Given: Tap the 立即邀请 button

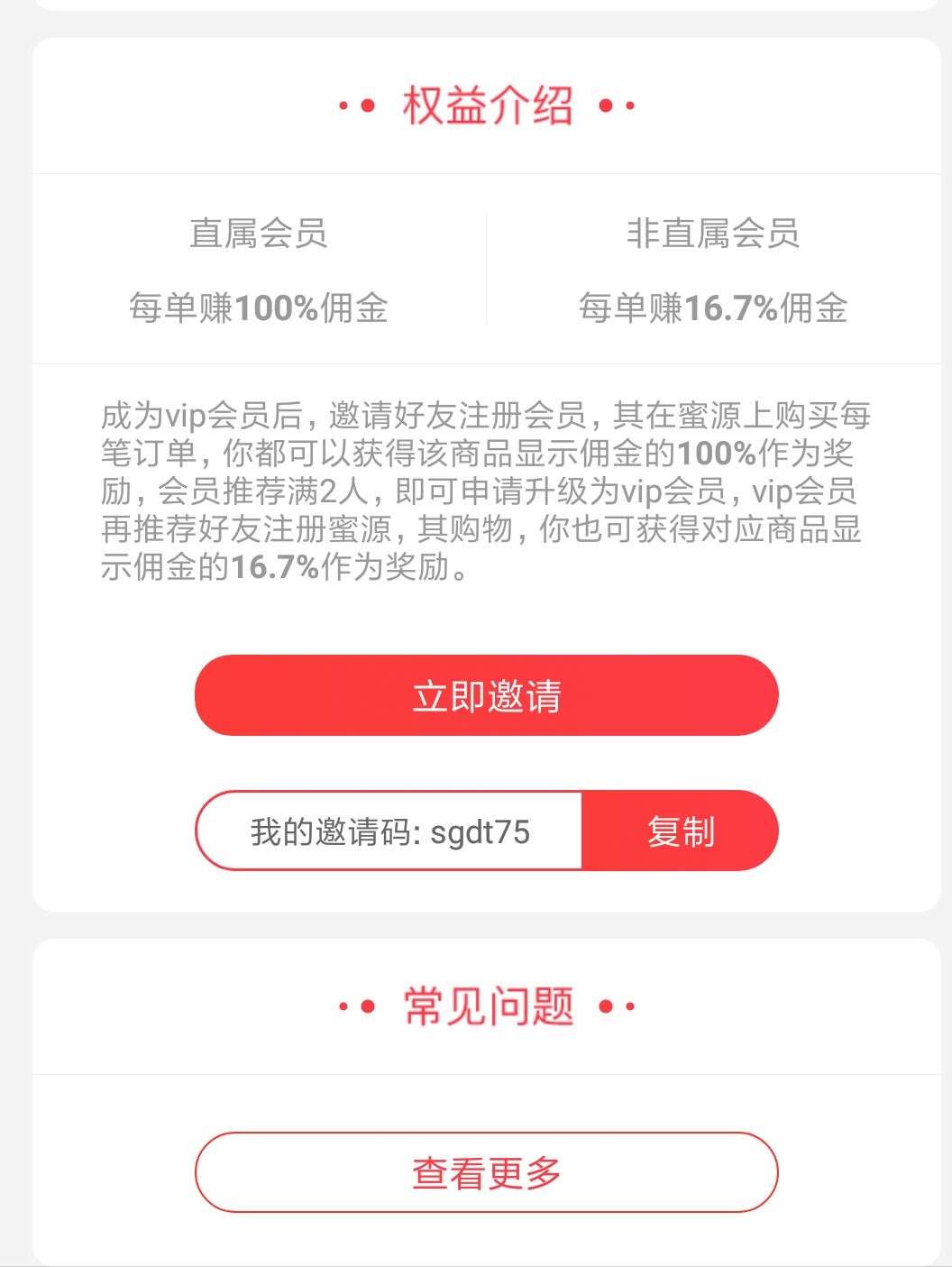Looking at the screenshot, I should [486, 695].
